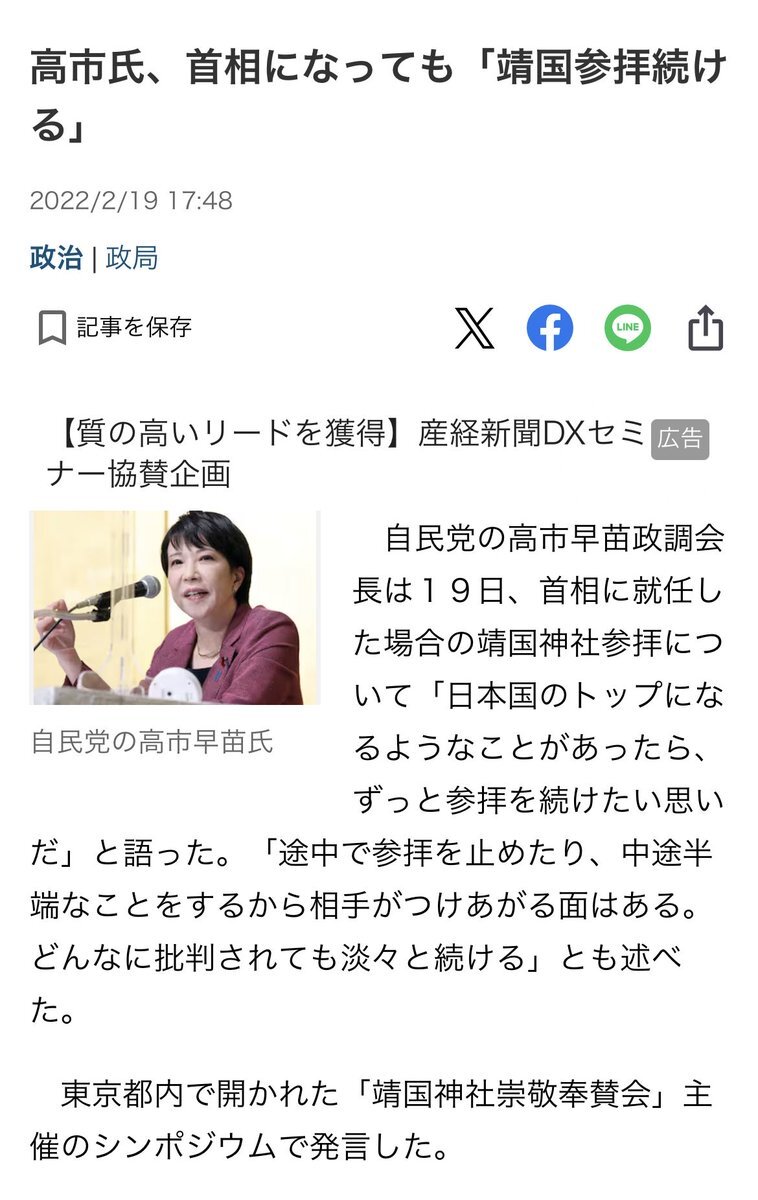Share the article on Facebook
Screen dimensions: 758x1200
pyautogui.click(x=550, y=328)
